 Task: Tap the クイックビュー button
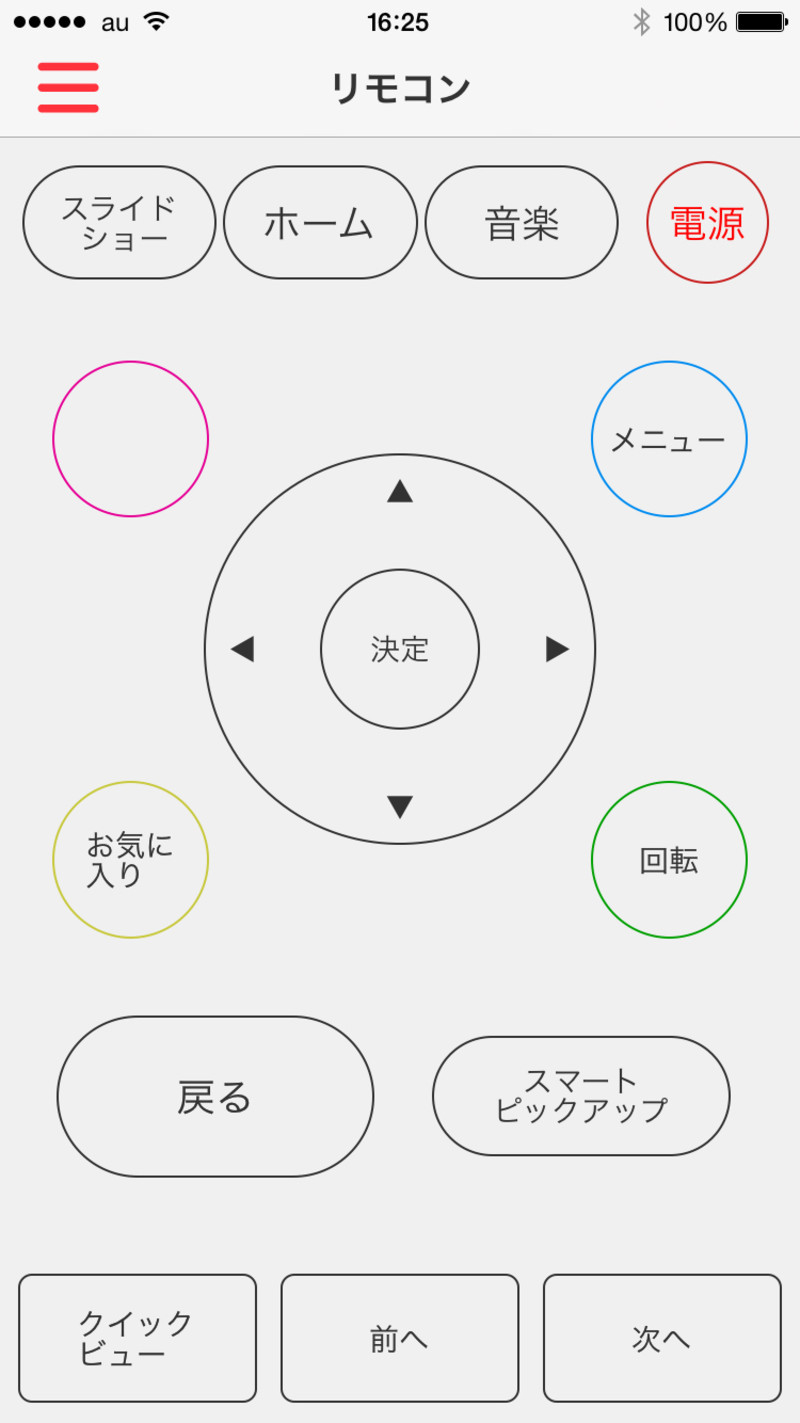pos(137,1338)
